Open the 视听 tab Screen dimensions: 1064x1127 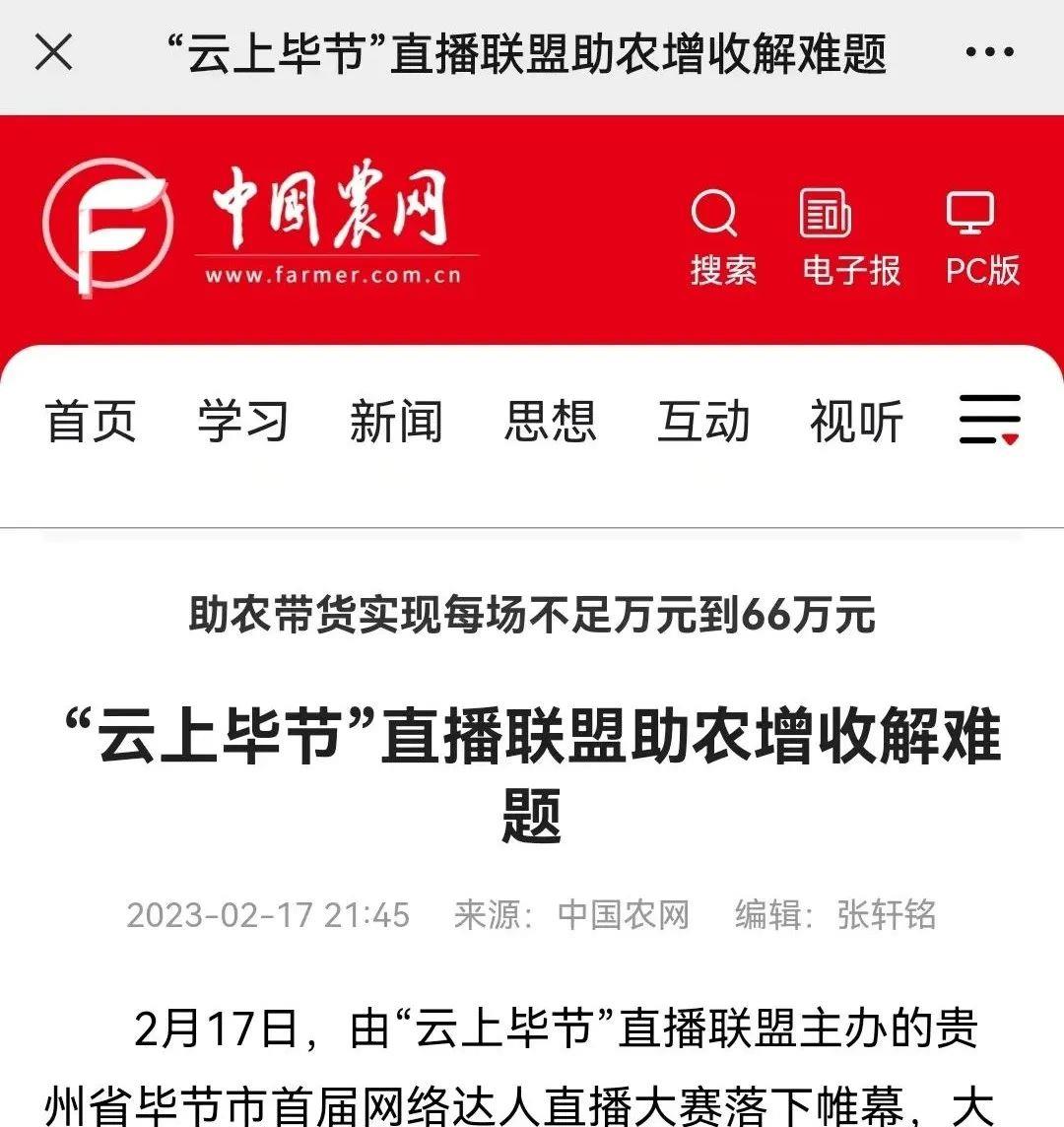[856, 422]
